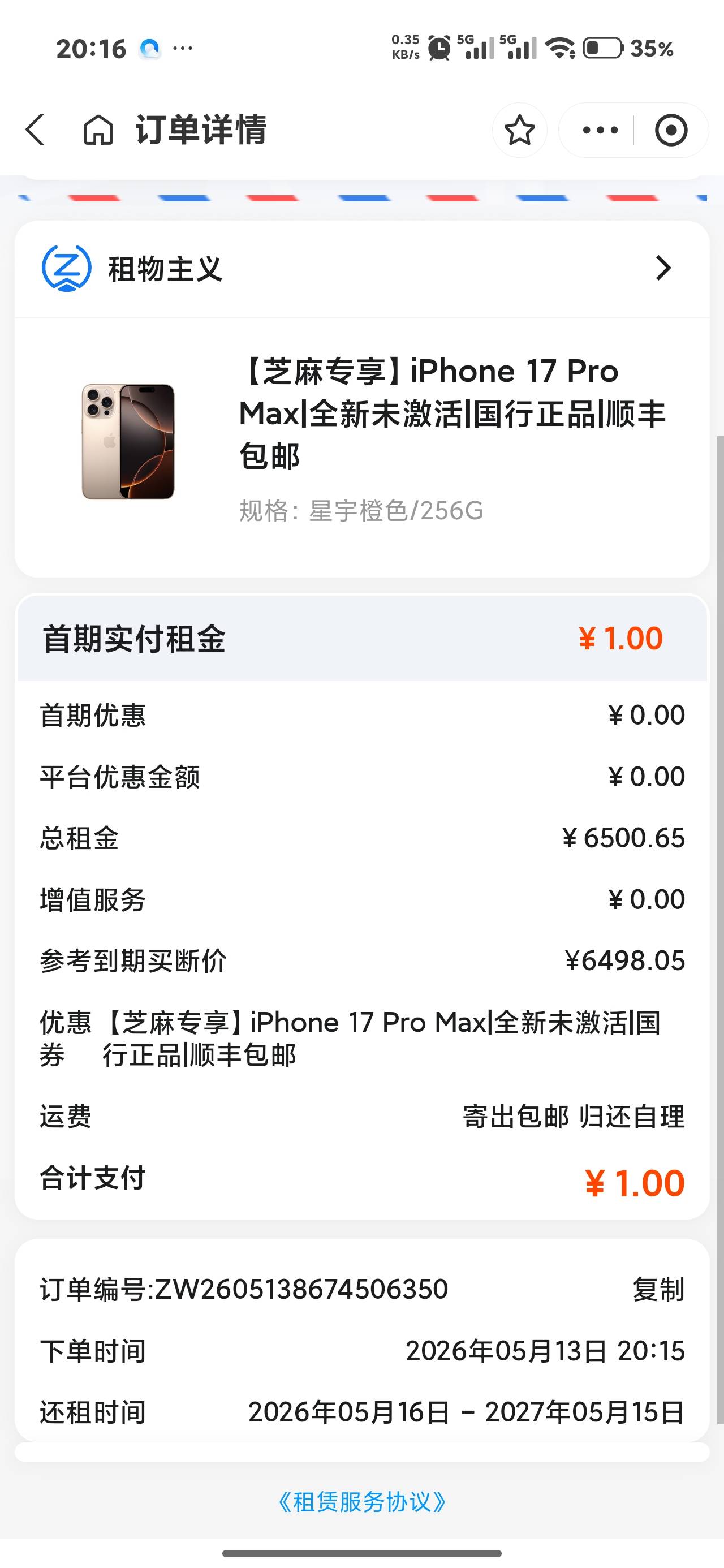The width and height of the screenshot is (724, 1568).
Task: Go back from the order details page
Action: (x=35, y=130)
